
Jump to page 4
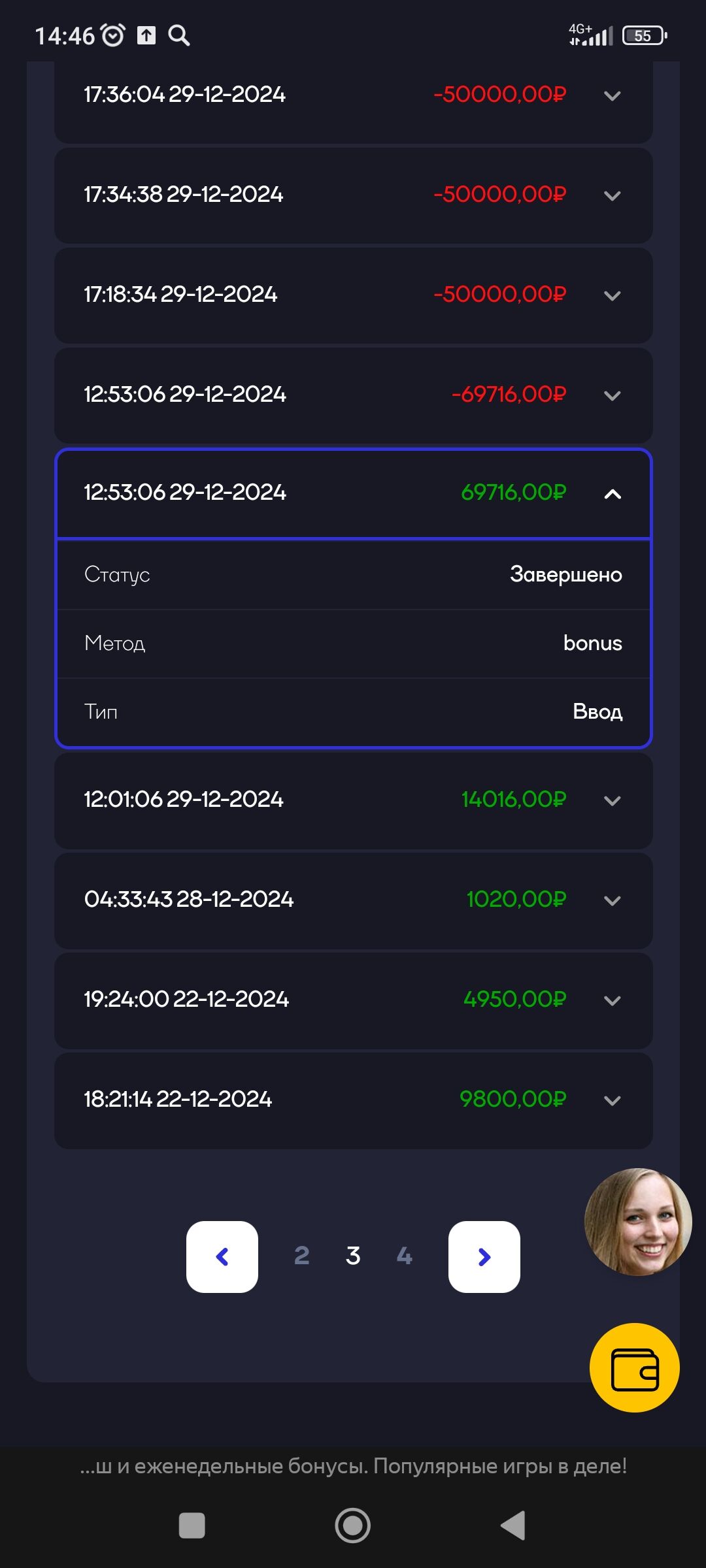[405, 1256]
